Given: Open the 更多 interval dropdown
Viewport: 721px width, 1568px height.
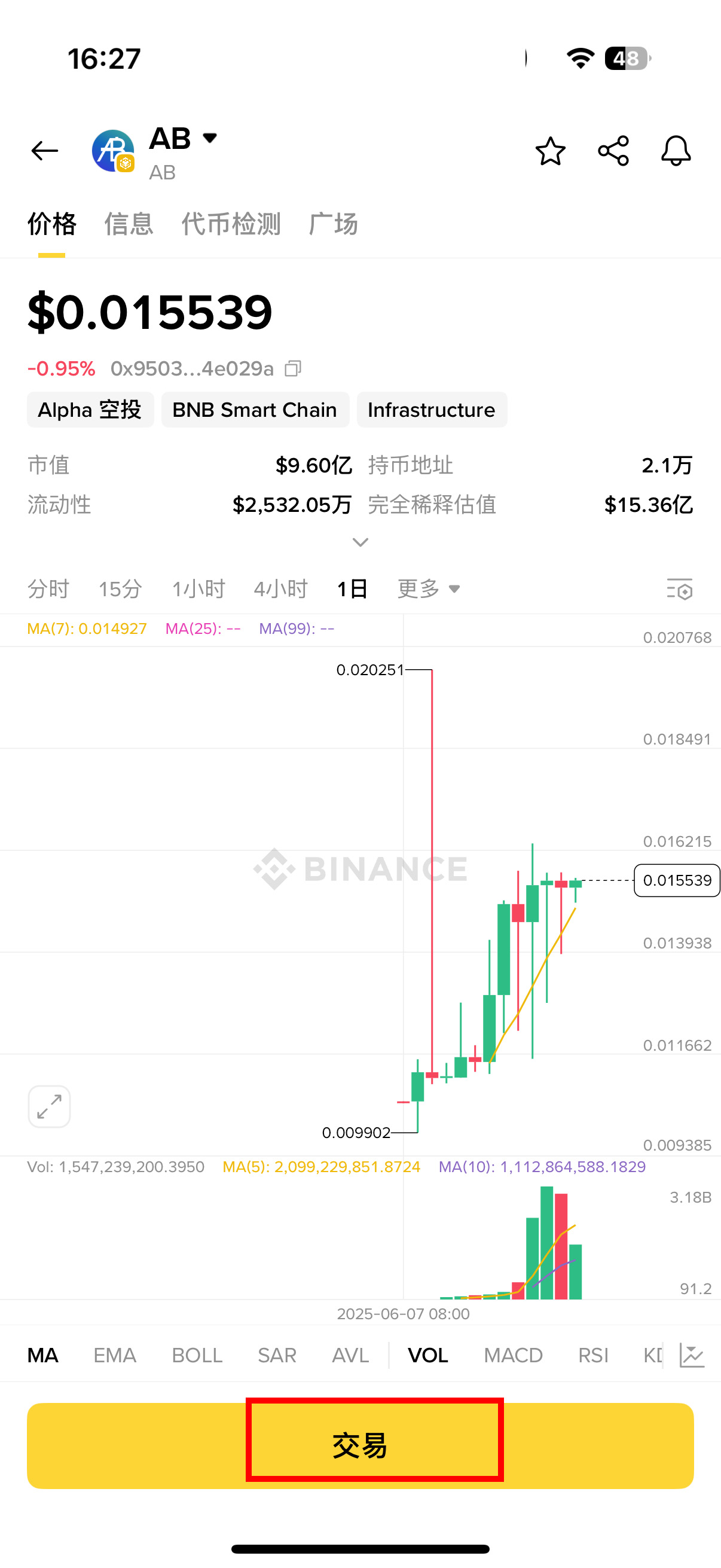Looking at the screenshot, I should (x=428, y=588).
